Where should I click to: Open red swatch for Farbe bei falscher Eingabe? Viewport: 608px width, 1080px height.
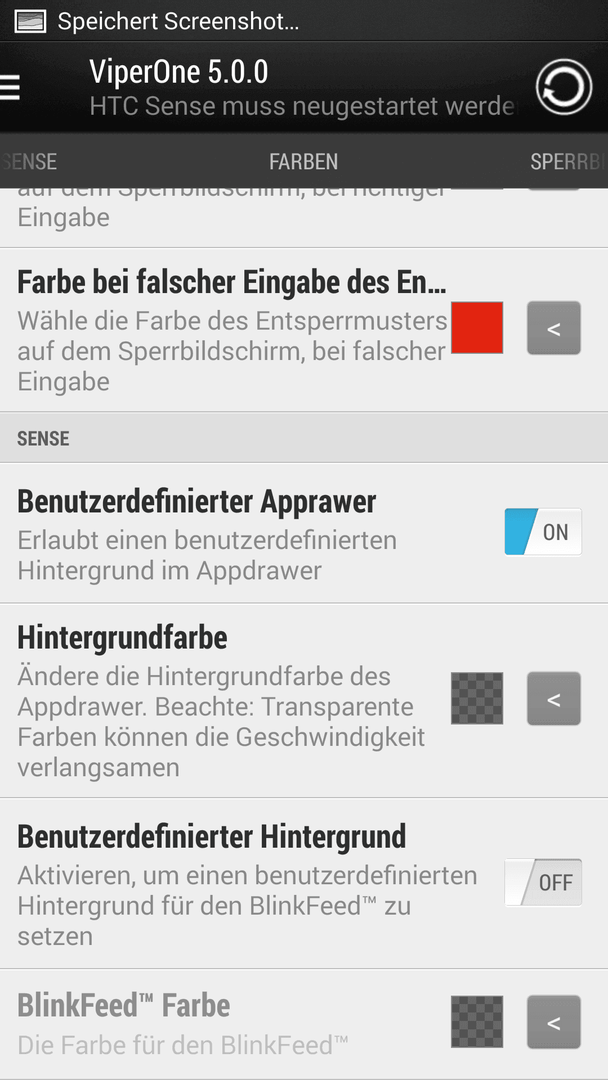pyautogui.click(x=477, y=328)
